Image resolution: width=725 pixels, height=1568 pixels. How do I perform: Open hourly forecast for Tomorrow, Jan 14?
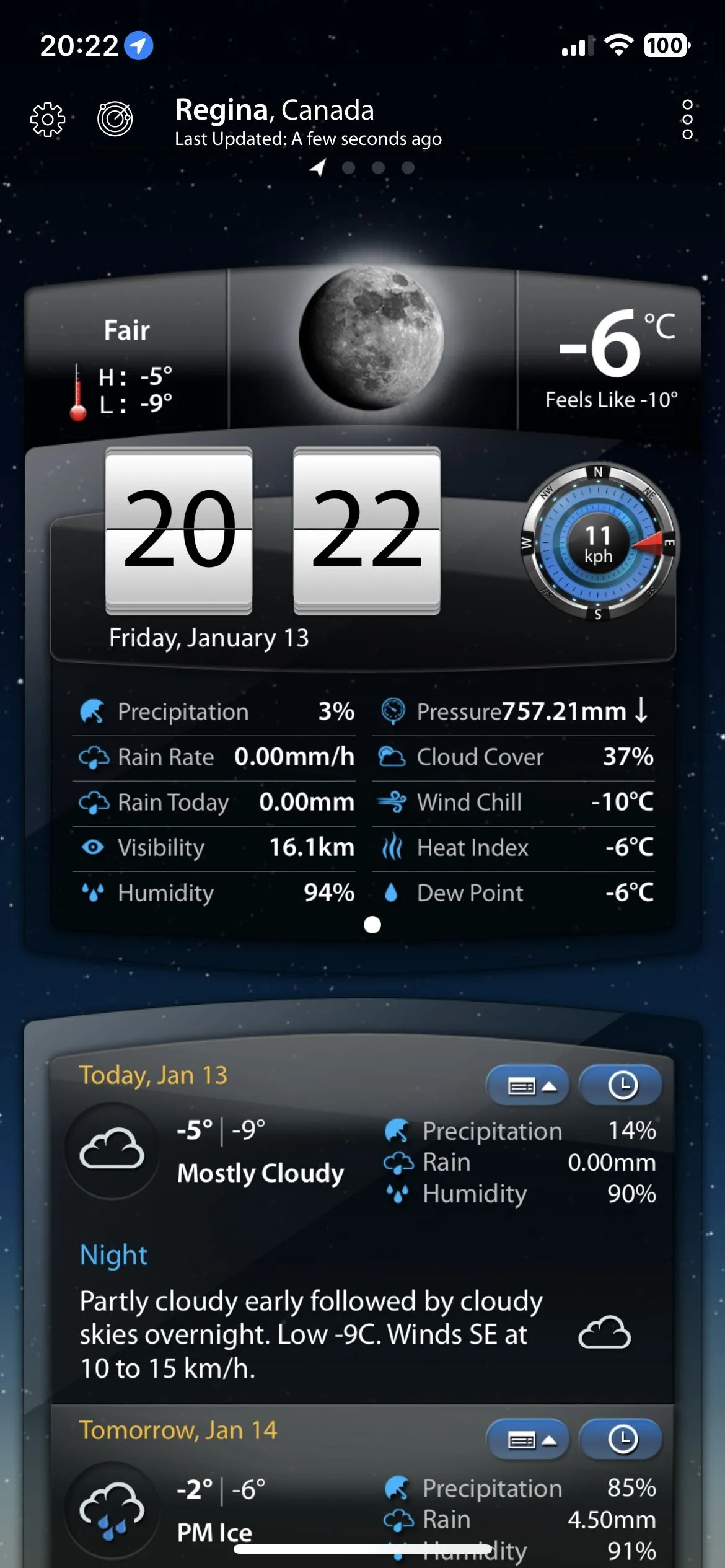pos(622,1439)
